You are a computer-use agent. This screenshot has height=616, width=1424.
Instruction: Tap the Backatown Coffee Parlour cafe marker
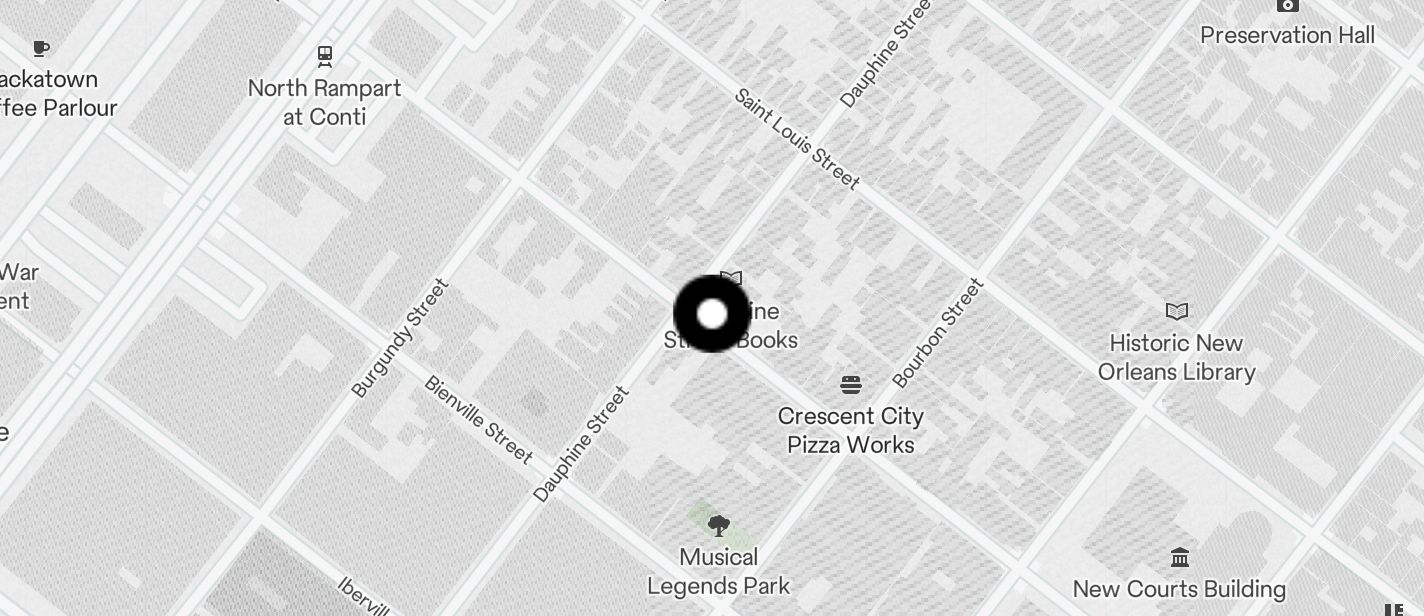tap(40, 48)
